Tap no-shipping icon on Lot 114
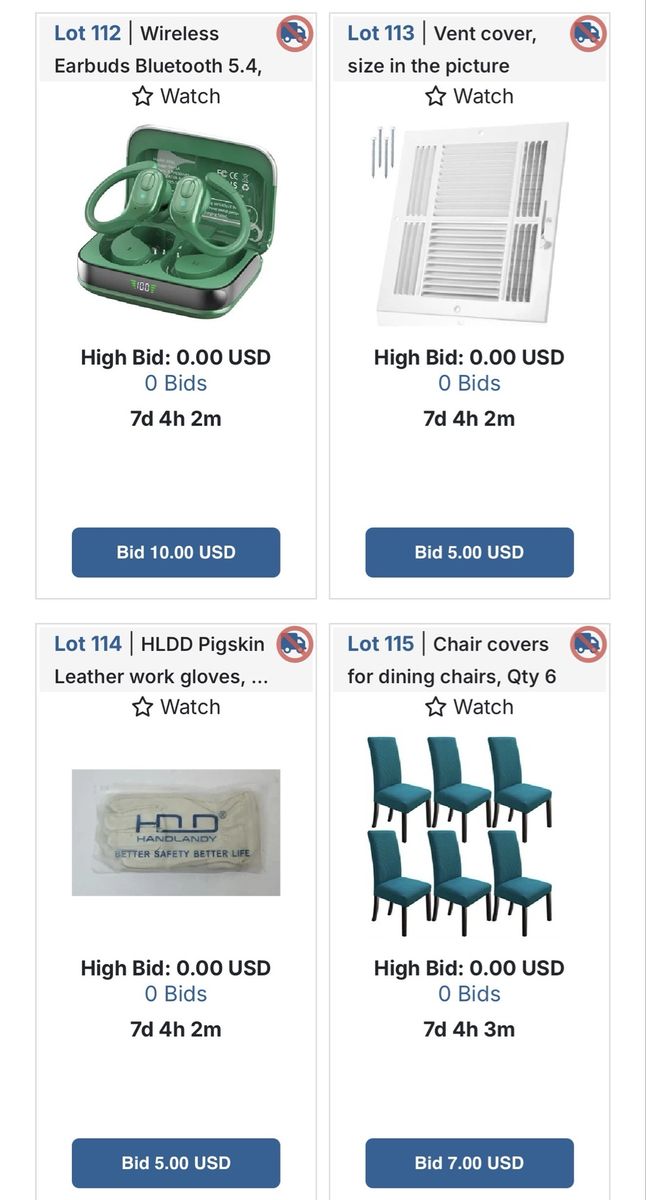Screen dimensions: 646x1200 [x=295, y=645]
